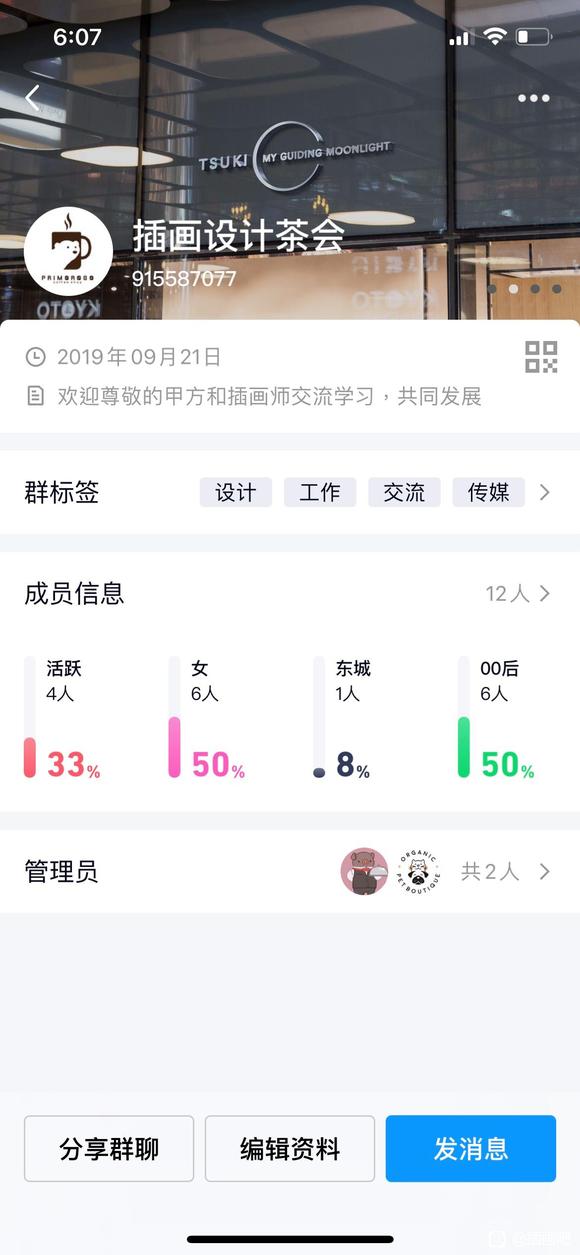Viewport: 580px width, 1255px height.
Task: View the 成员信息 member list of 12人
Action: coord(290,593)
